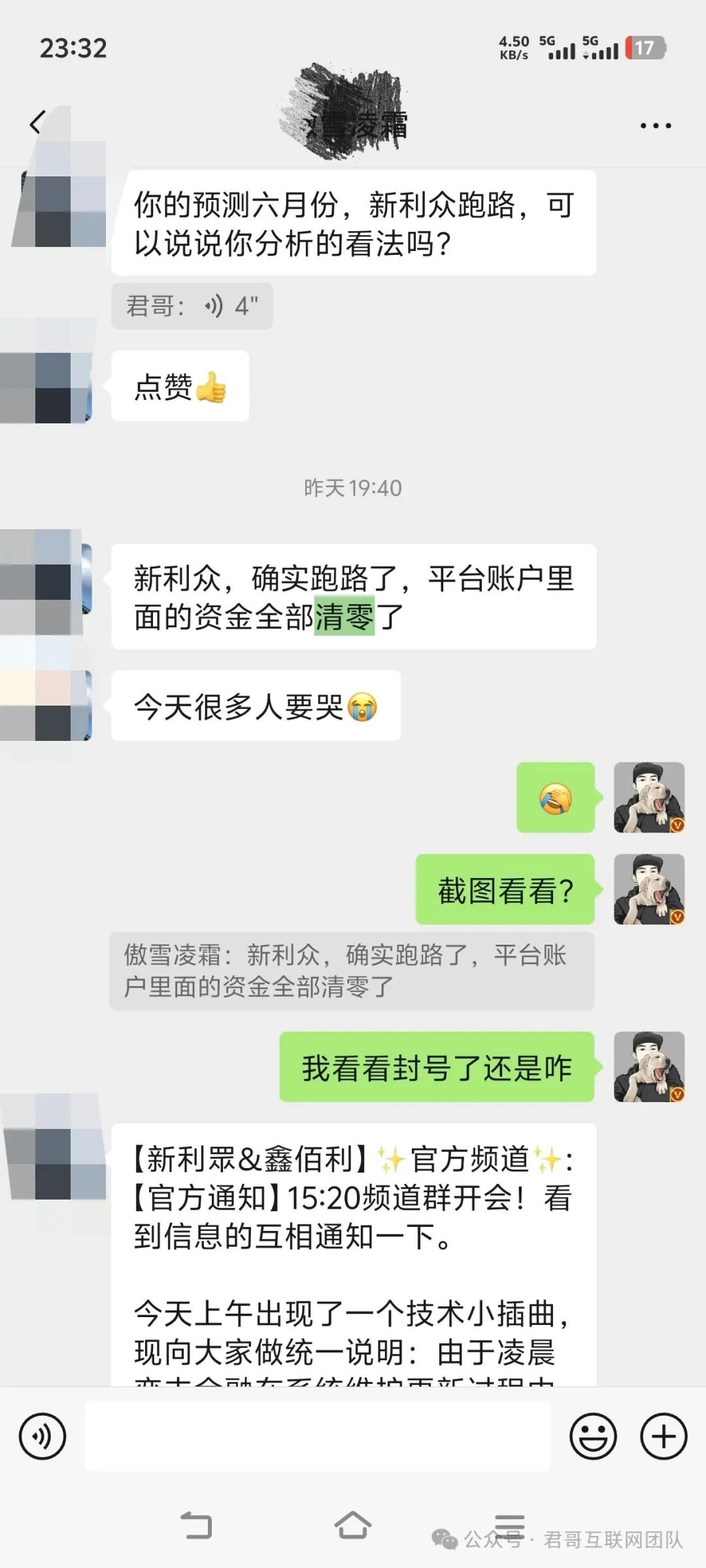
Task: Open the emoji sticker panel
Action: pos(593,1436)
